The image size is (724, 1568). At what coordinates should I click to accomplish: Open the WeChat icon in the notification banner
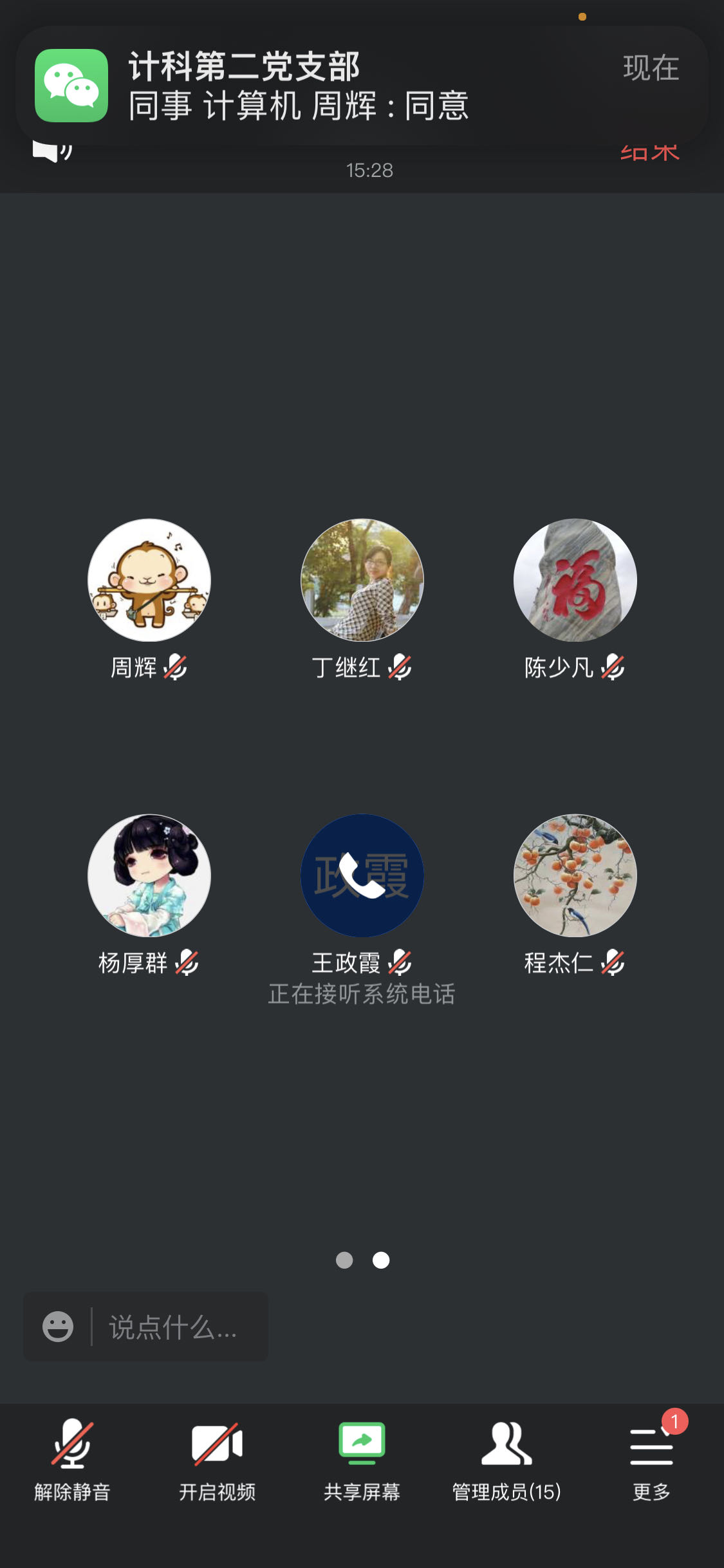tap(72, 86)
